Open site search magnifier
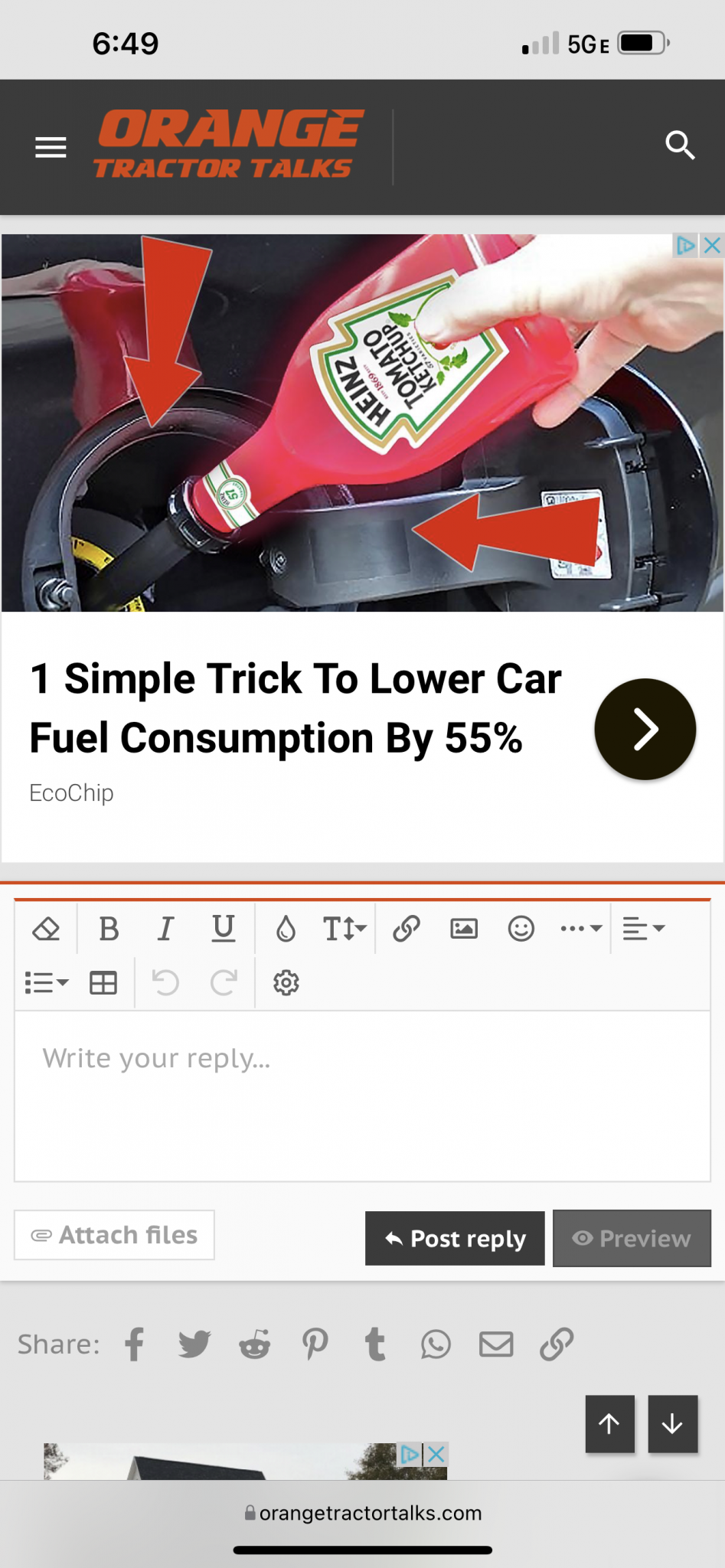Image resolution: width=725 pixels, height=1568 pixels. point(679,145)
